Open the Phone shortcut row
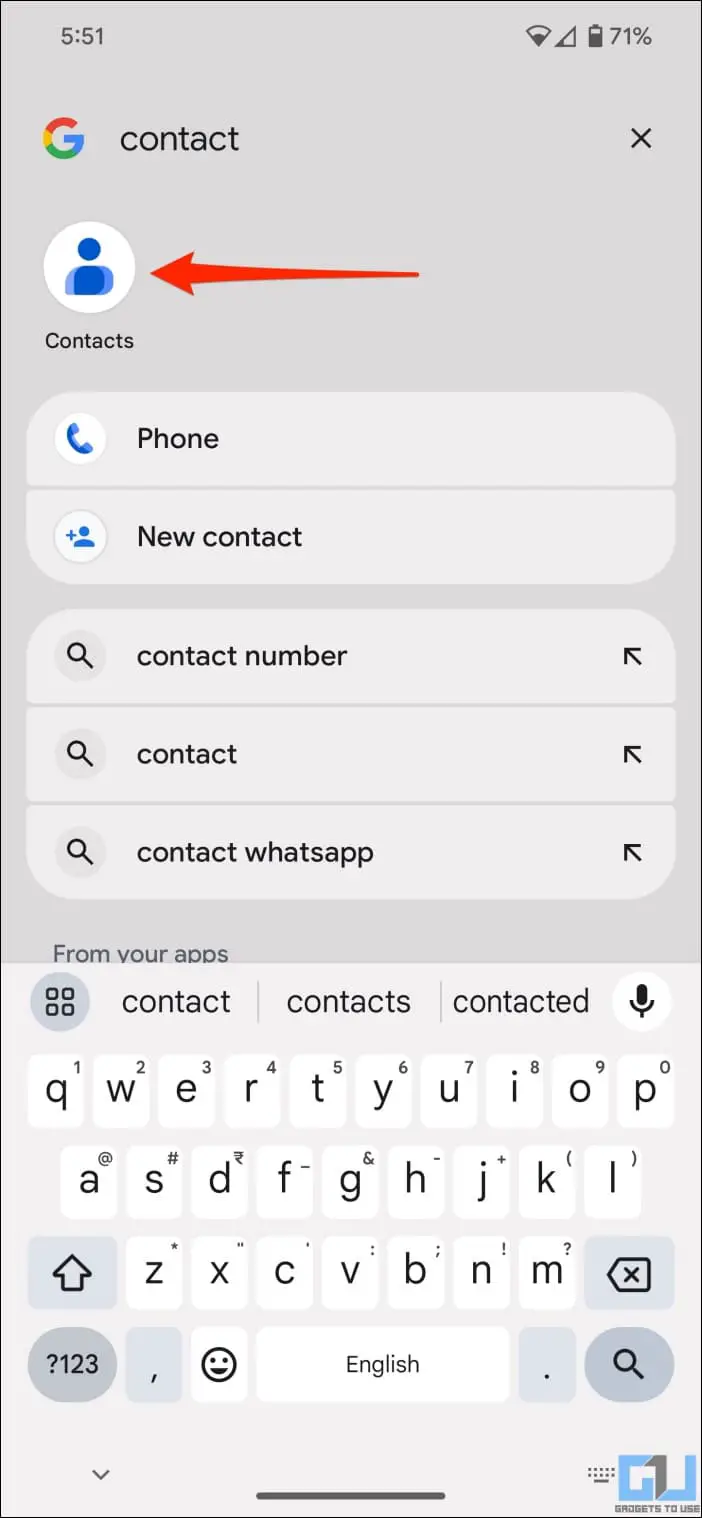 (351, 439)
